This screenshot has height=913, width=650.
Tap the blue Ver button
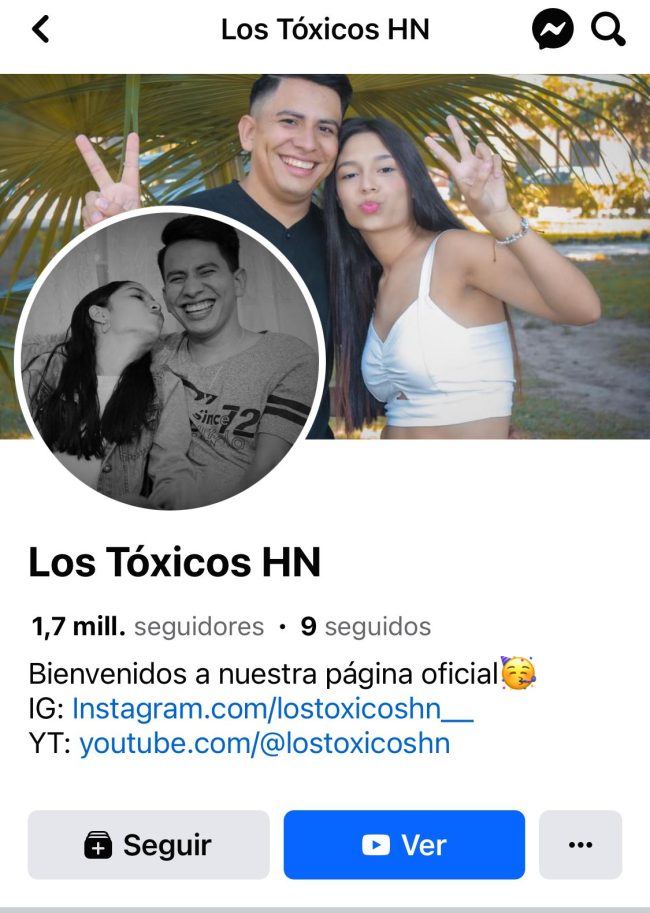tap(404, 845)
